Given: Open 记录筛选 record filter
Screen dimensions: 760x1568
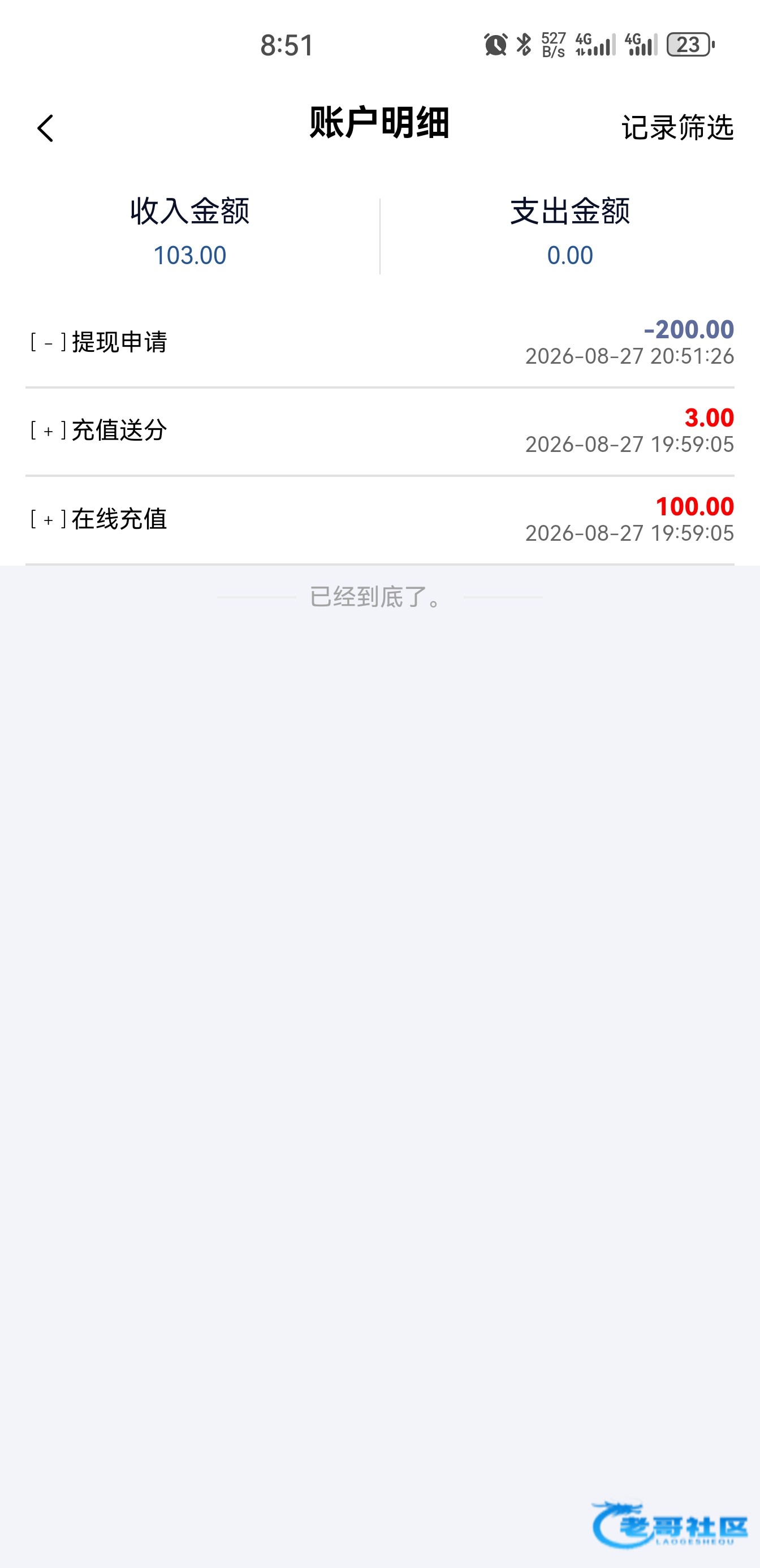Looking at the screenshot, I should click(677, 128).
